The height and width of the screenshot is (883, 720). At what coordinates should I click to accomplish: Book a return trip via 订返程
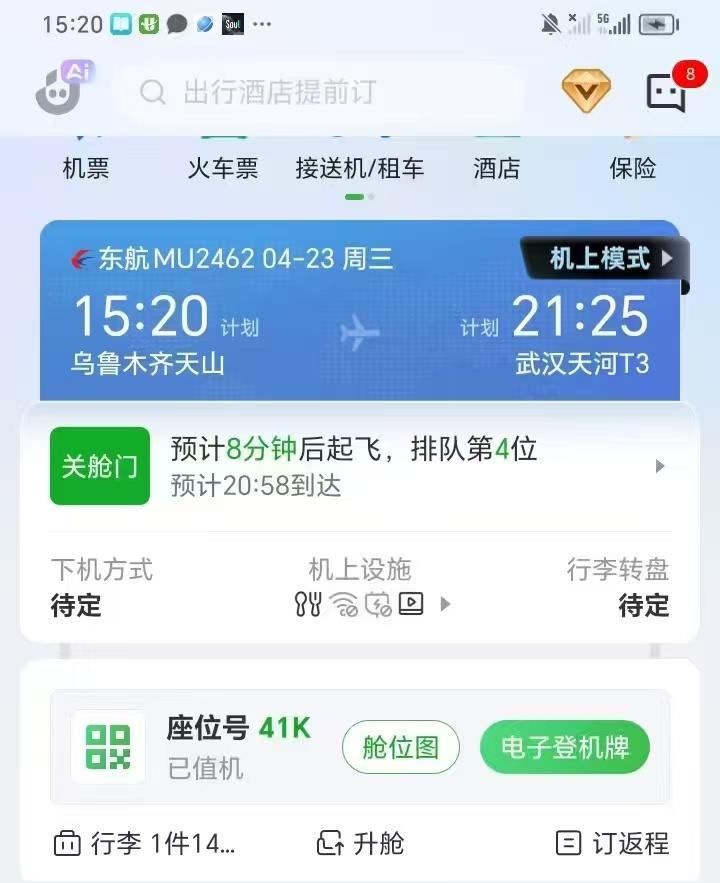pyautogui.click(x=612, y=843)
